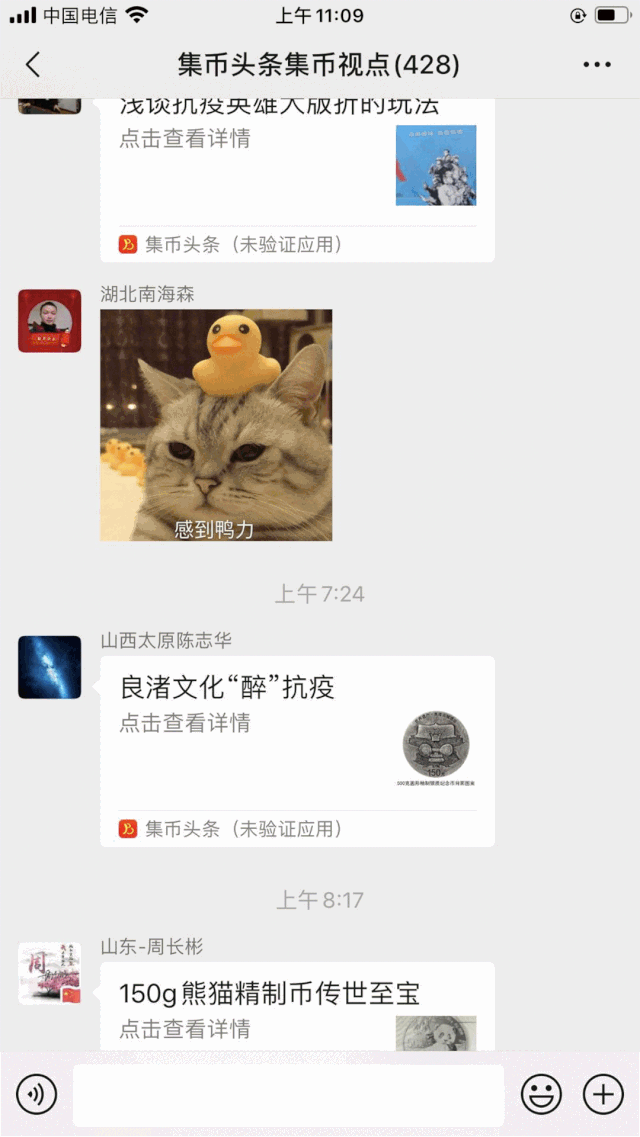The width and height of the screenshot is (640, 1137).
Task: Open the plus attachments menu
Action: (603, 1095)
